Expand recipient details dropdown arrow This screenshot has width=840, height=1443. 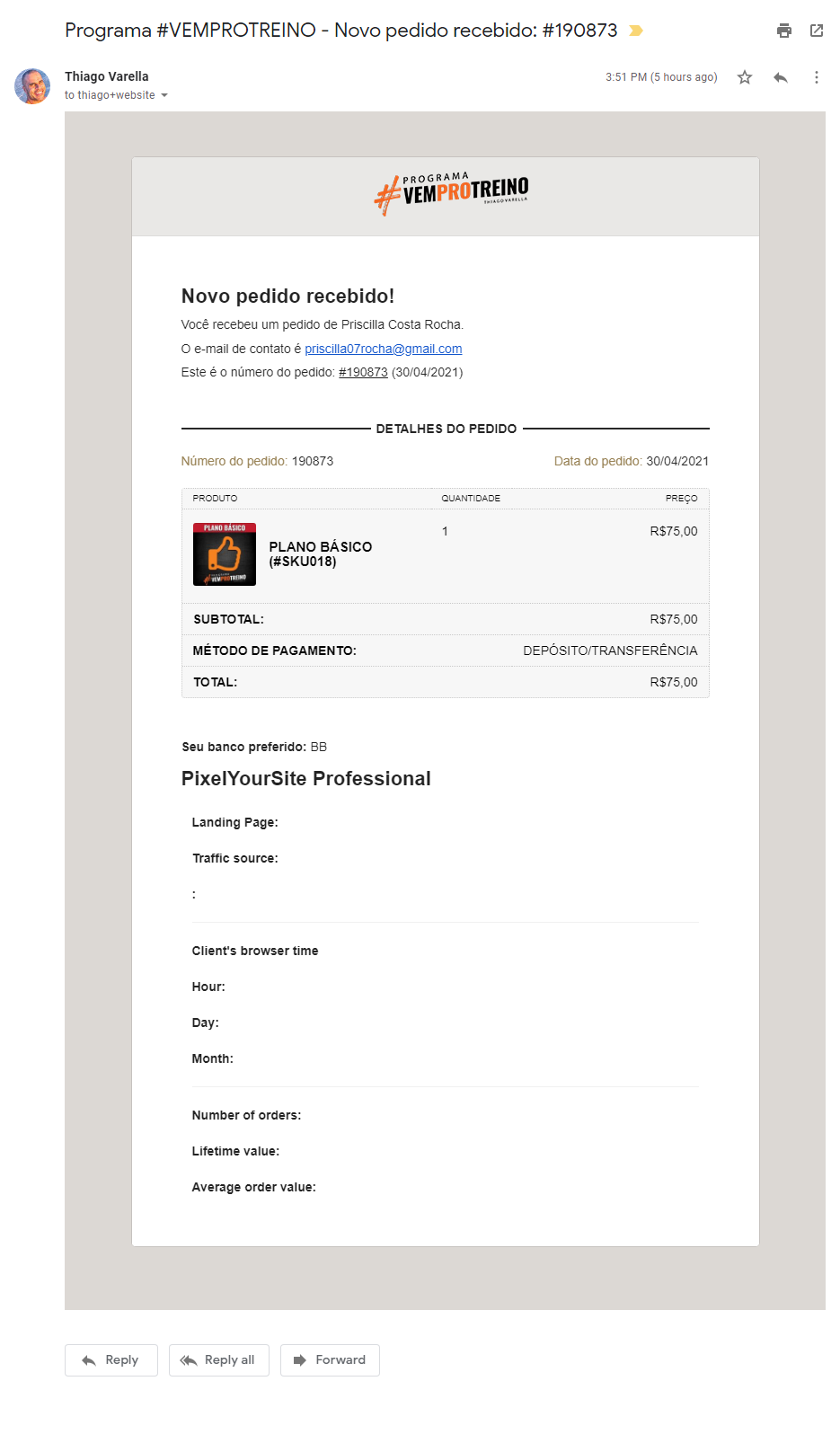tap(164, 95)
